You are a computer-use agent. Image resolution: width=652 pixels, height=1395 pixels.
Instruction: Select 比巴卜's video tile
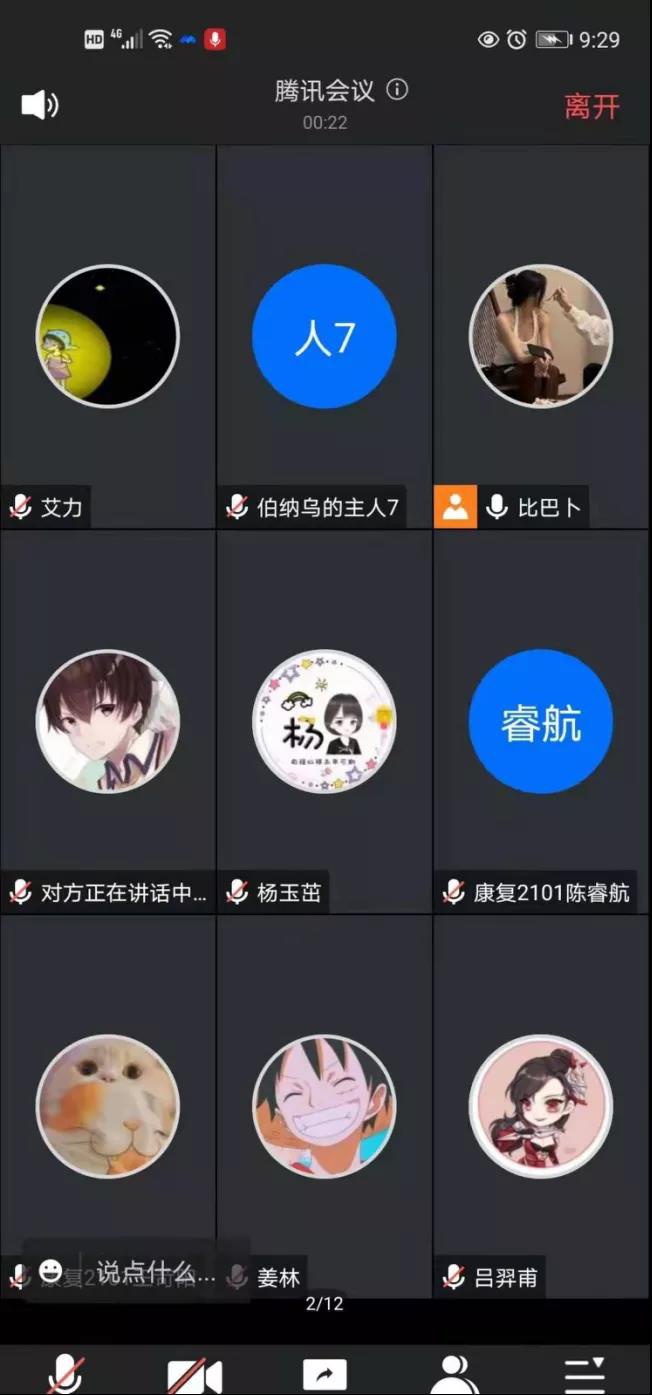tap(541, 336)
